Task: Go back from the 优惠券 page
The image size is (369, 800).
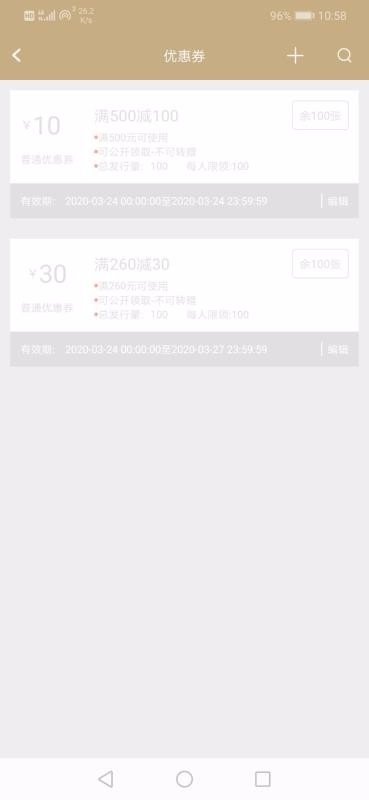Action: click(17, 56)
